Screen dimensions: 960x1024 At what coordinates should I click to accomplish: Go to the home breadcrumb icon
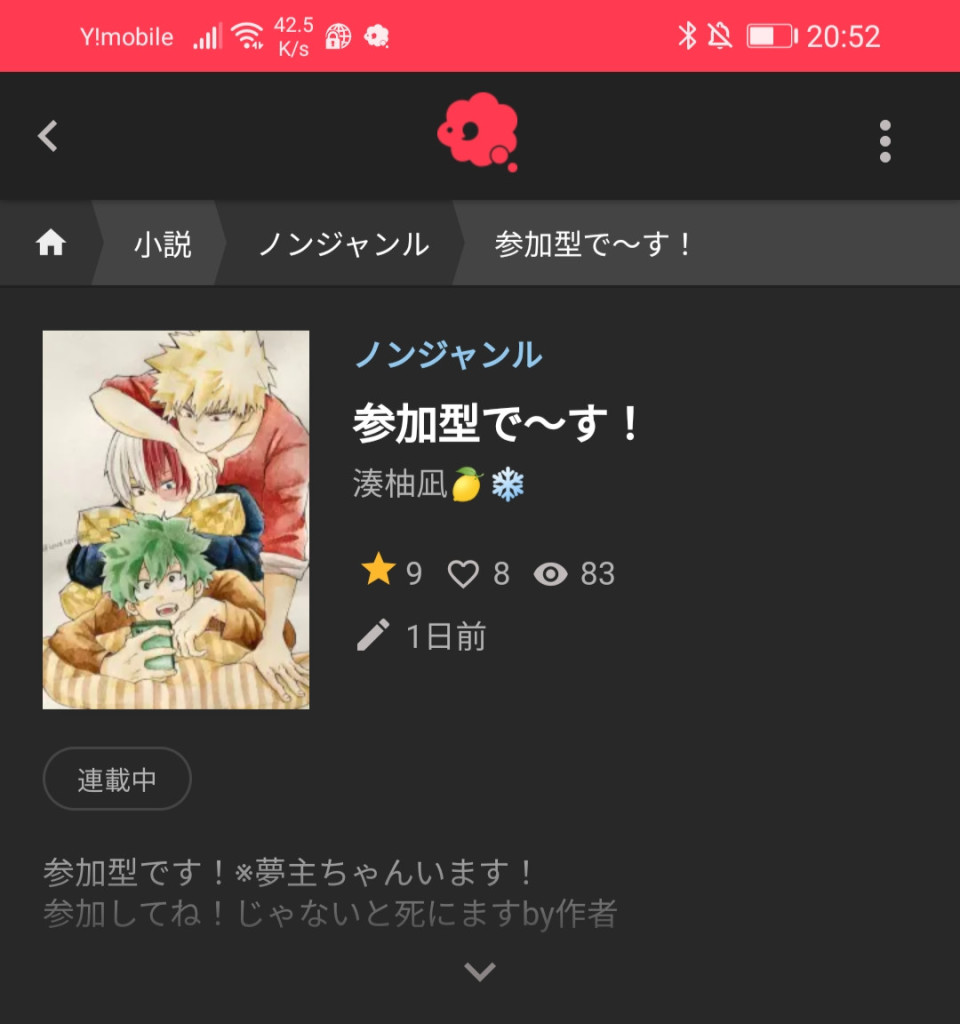tap(50, 243)
